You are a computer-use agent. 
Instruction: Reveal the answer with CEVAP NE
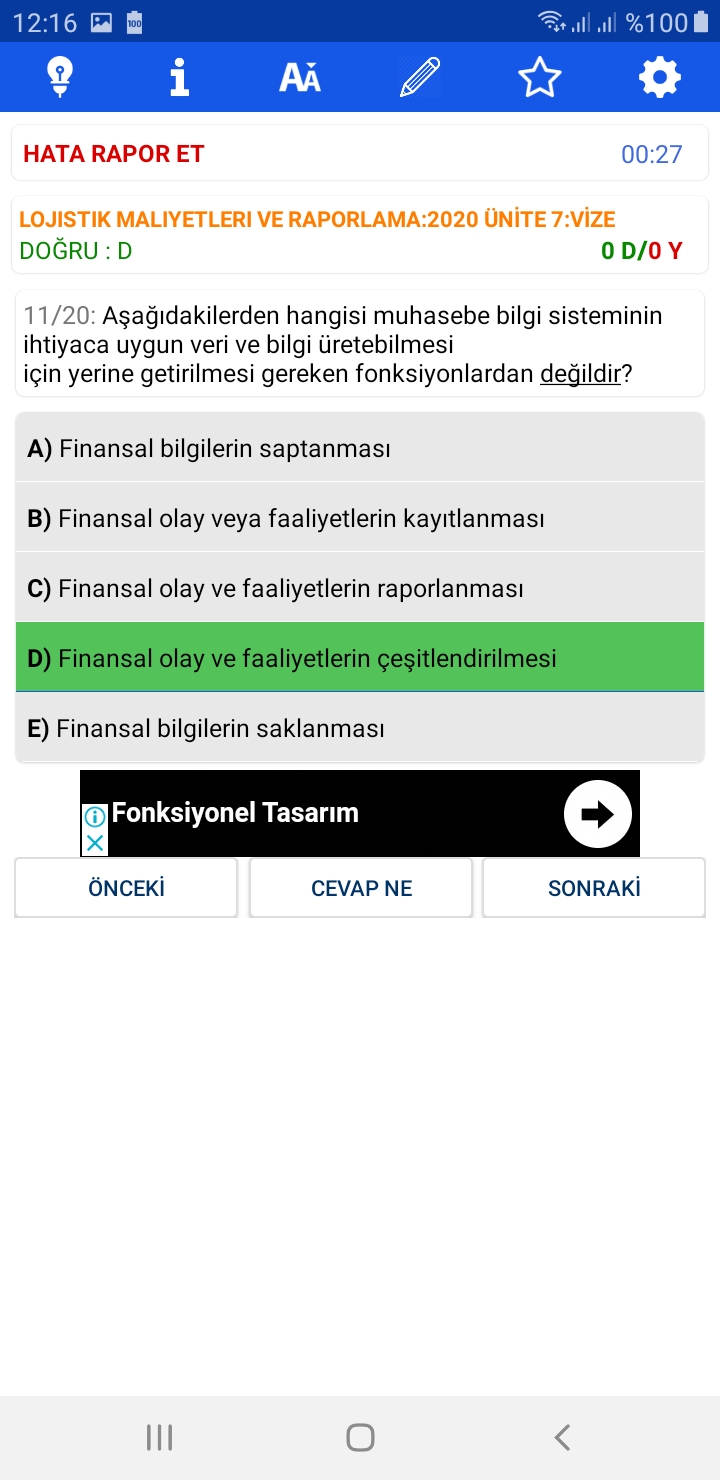[361, 888]
